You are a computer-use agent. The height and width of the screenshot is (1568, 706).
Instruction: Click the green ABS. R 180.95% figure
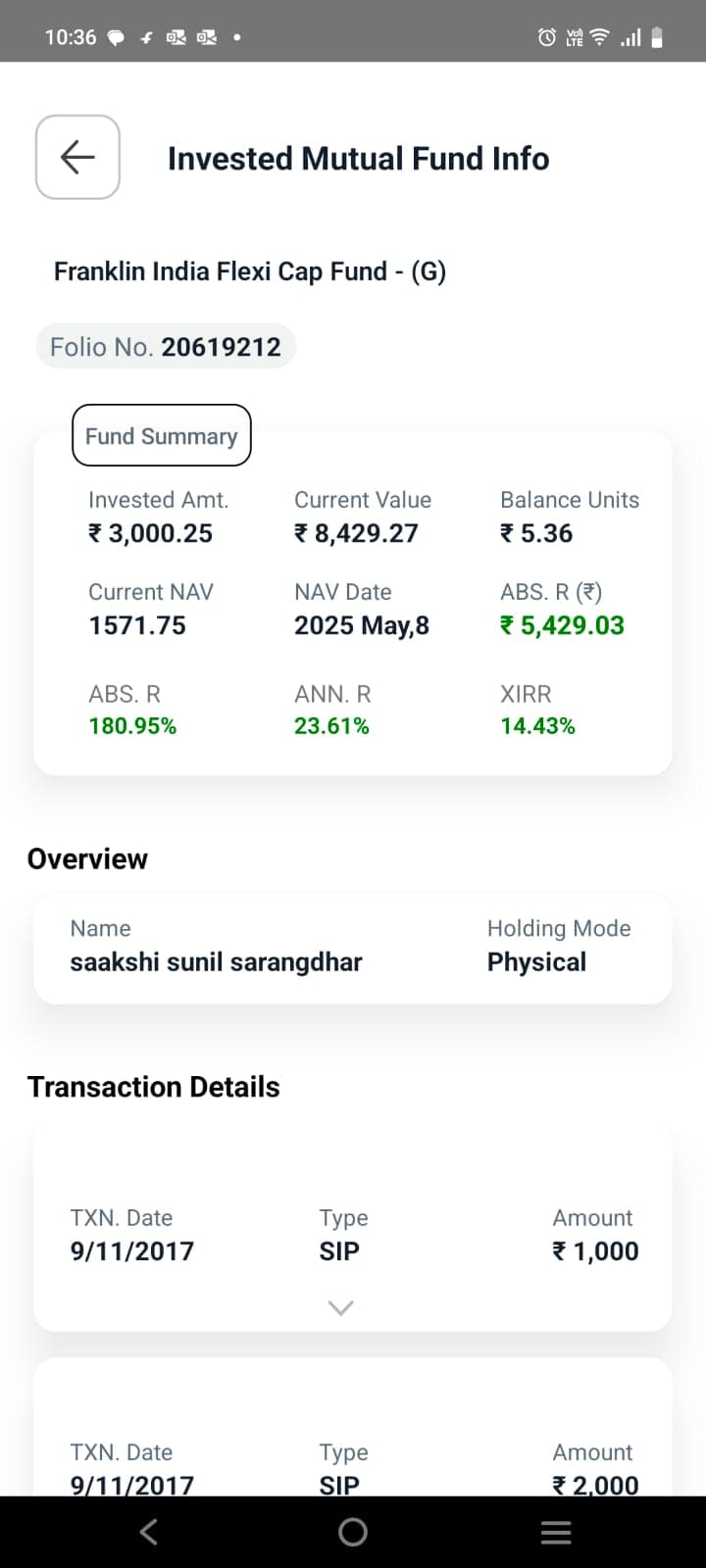pyautogui.click(x=132, y=725)
